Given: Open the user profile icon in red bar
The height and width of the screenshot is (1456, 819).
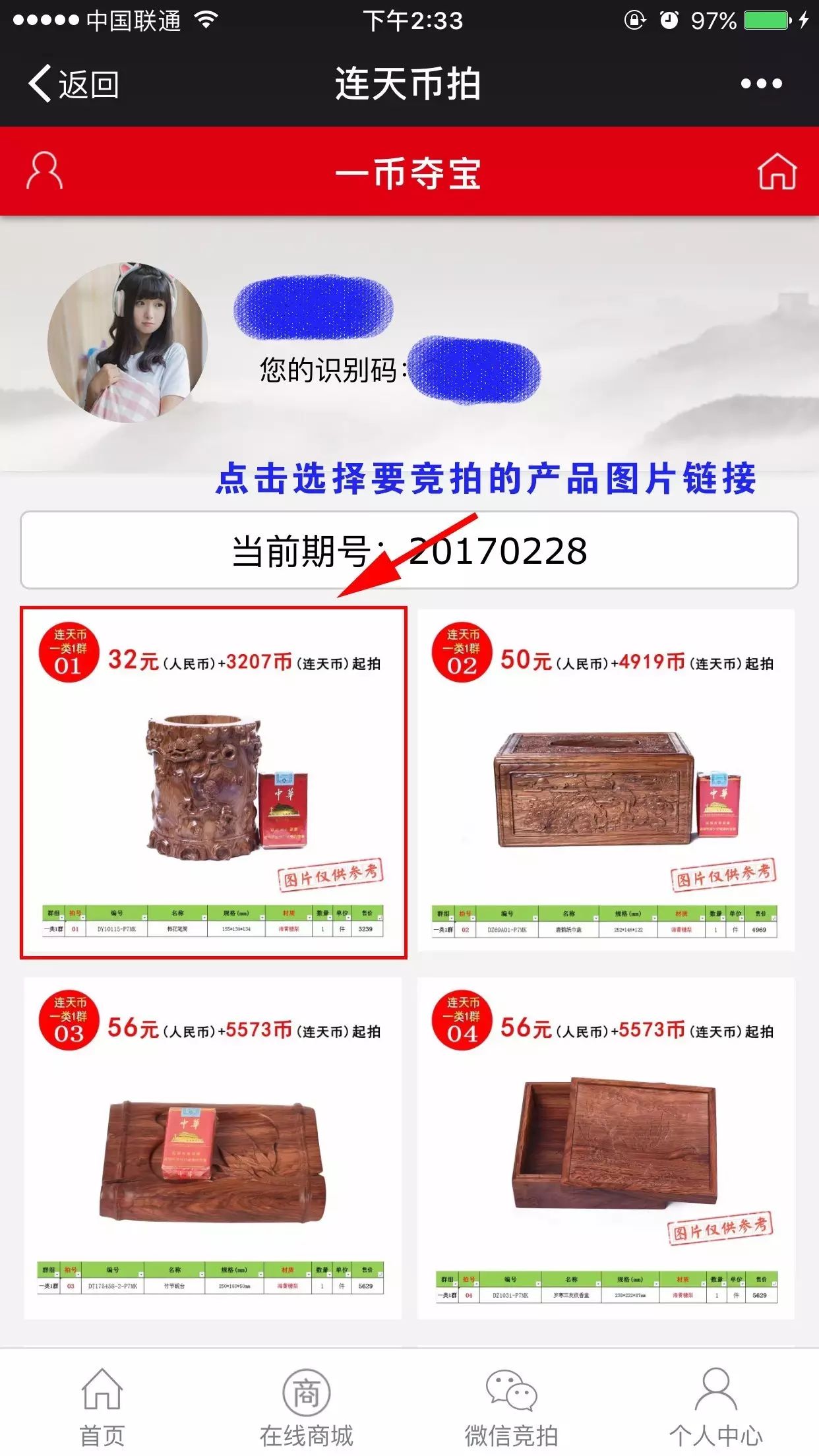Looking at the screenshot, I should (44, 171).
